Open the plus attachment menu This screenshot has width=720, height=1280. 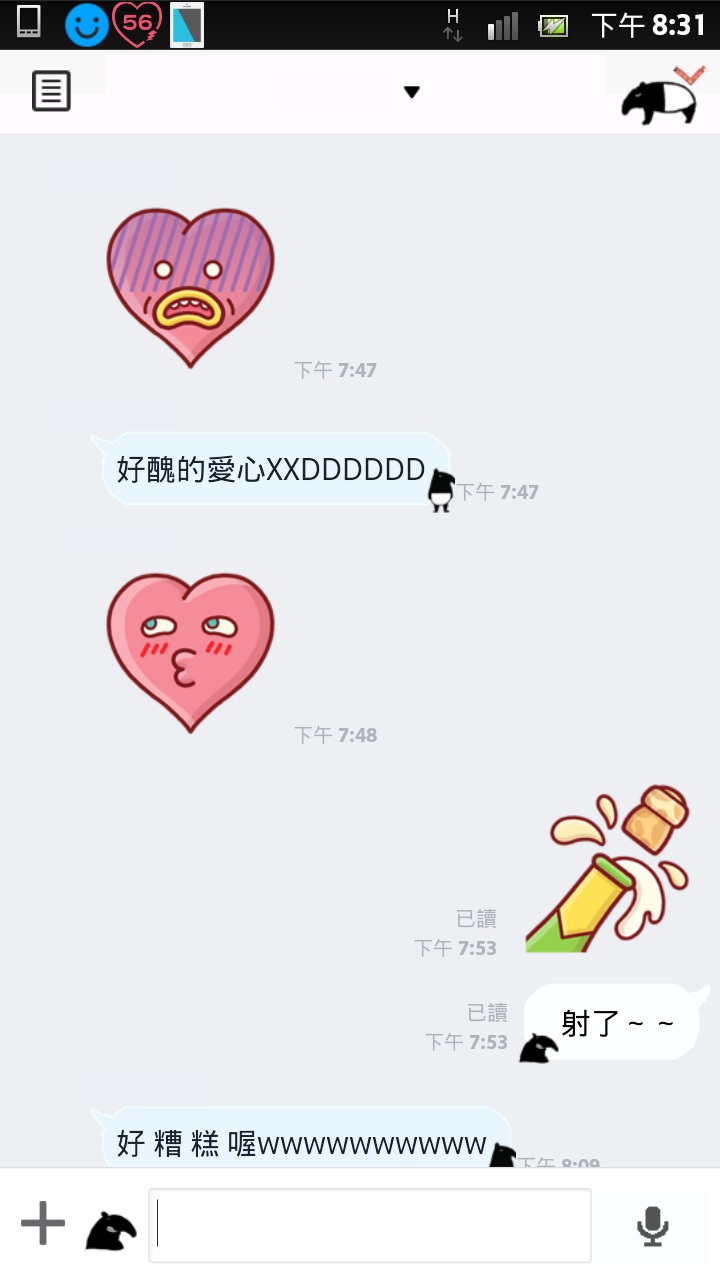point(43,1224)
